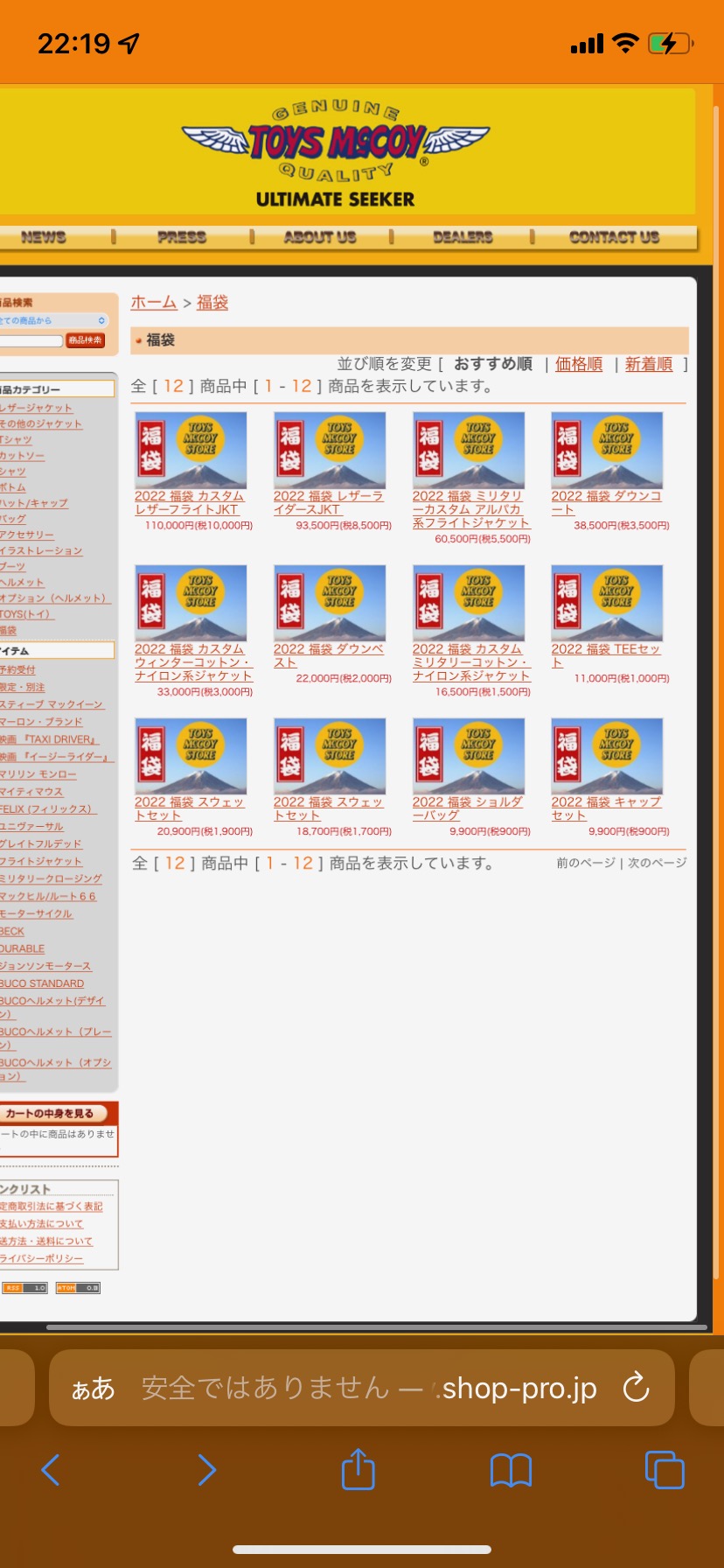The height and width of the screenshot is (1568, 724).
Task: Open 2022 福袋 ショルダーバッグ product
Action: 468,808
